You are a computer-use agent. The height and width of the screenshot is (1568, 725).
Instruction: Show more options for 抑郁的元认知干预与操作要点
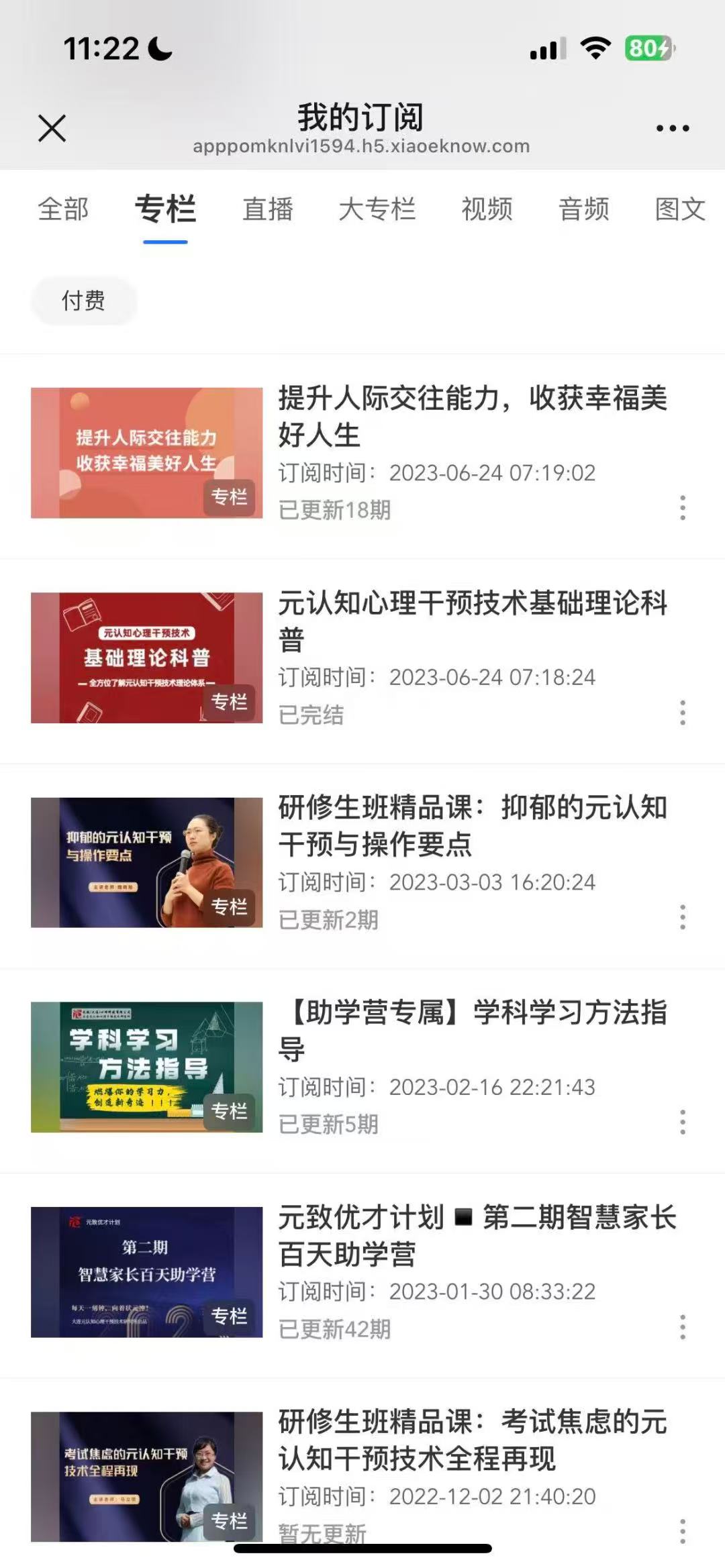683,917
